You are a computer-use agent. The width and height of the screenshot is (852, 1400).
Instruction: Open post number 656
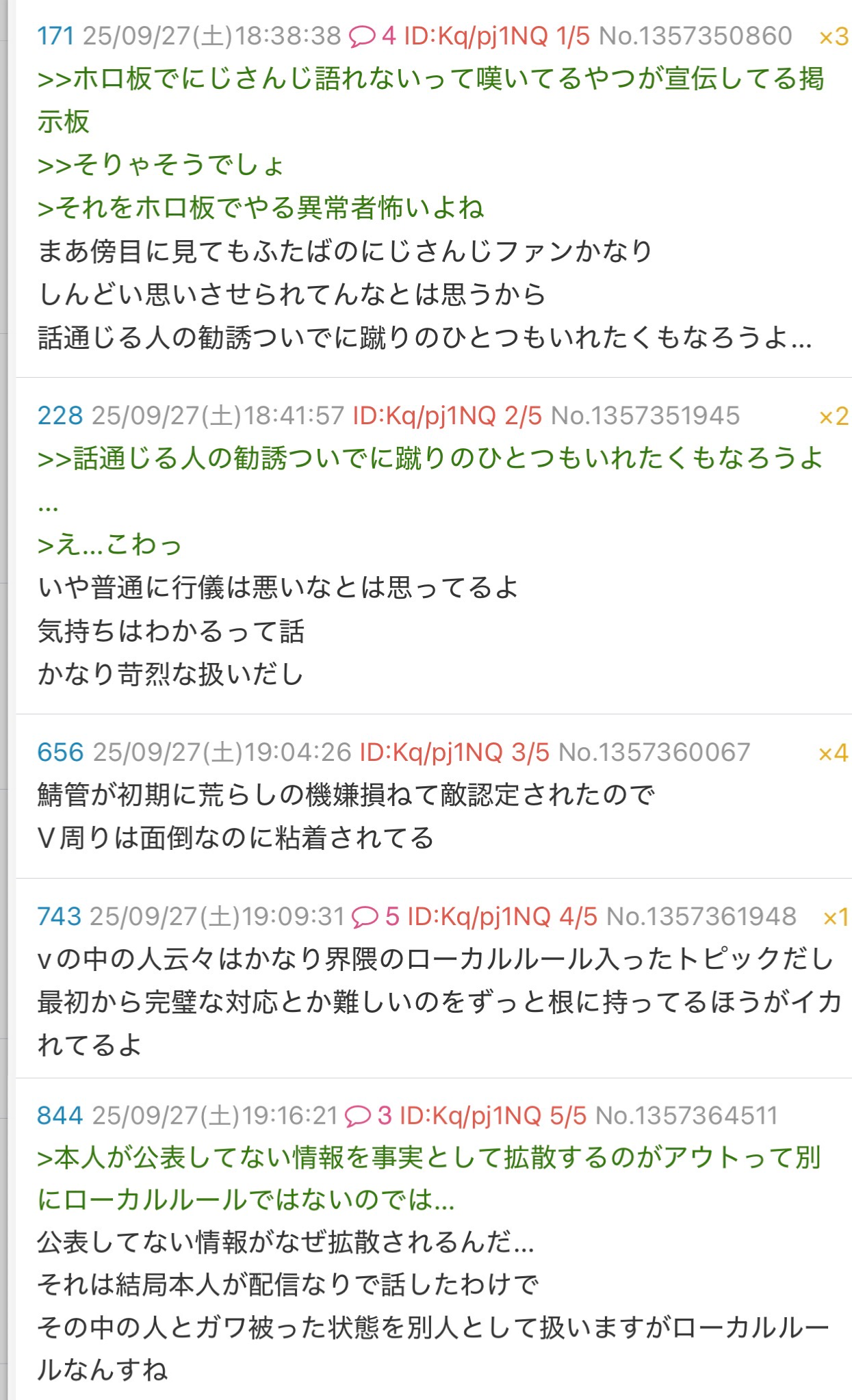pyautogui.click(x=60, y=752)
